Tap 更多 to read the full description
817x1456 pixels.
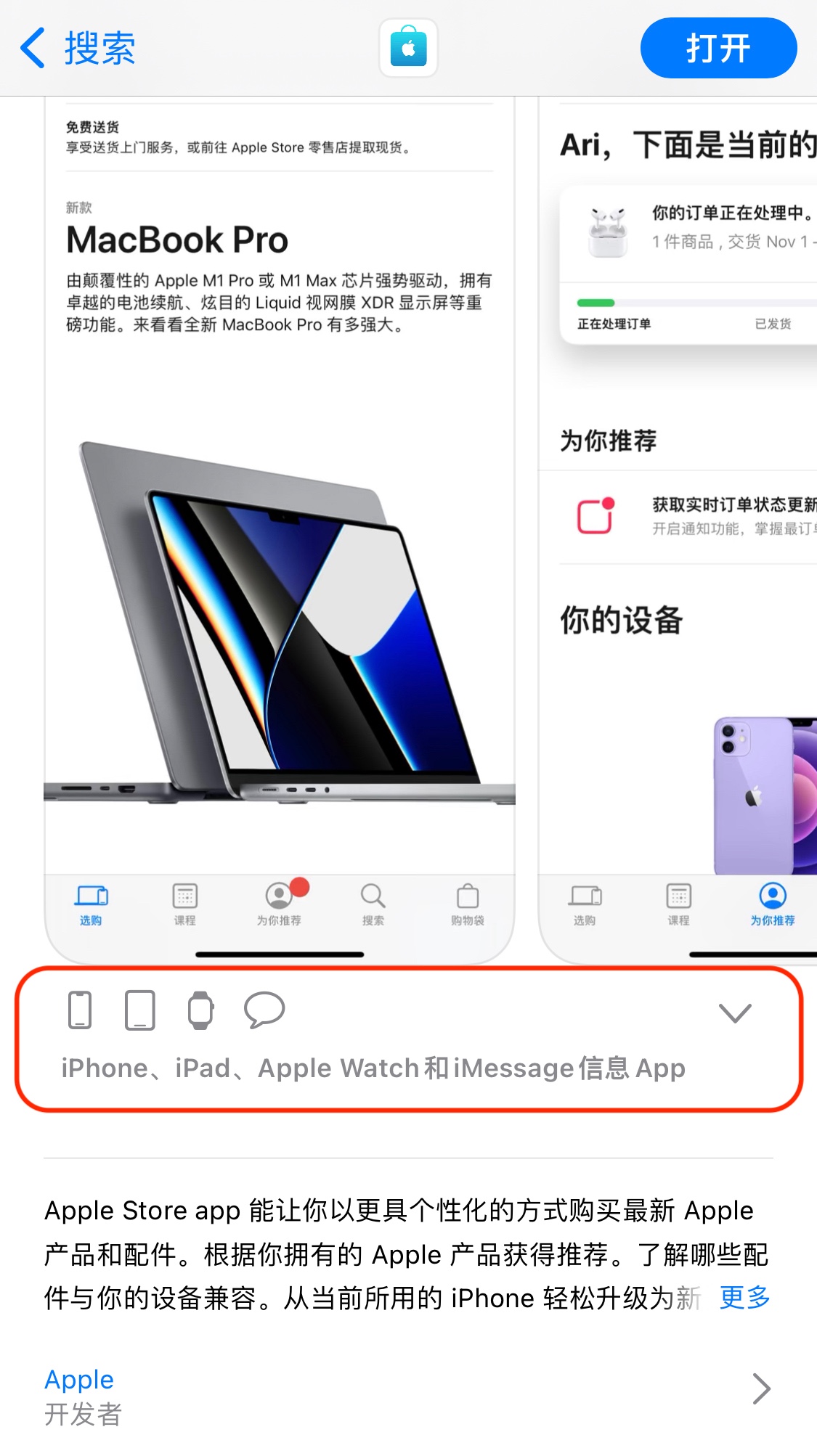(x=744, y=1298)
